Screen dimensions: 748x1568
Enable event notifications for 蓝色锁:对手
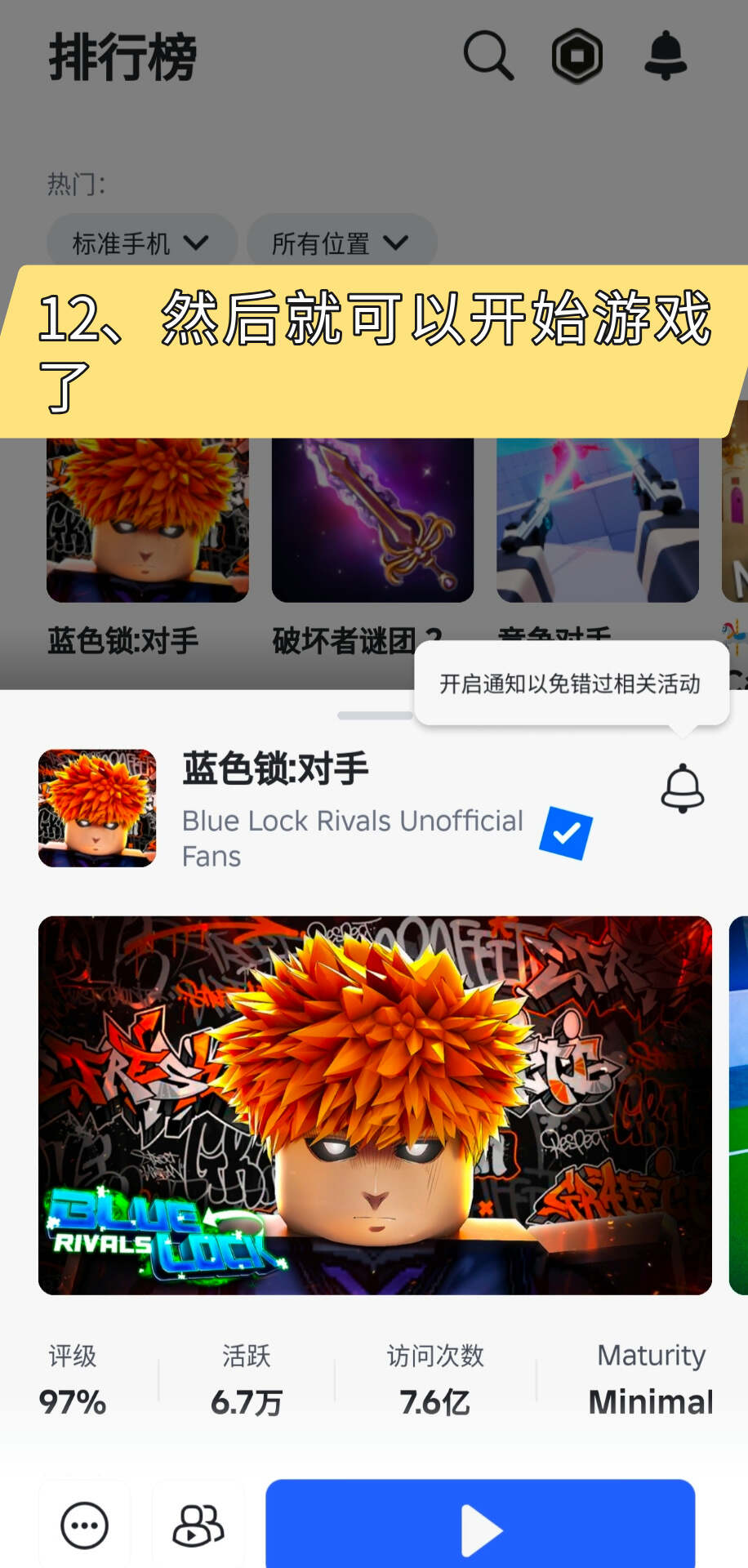(x=682, y=789)
